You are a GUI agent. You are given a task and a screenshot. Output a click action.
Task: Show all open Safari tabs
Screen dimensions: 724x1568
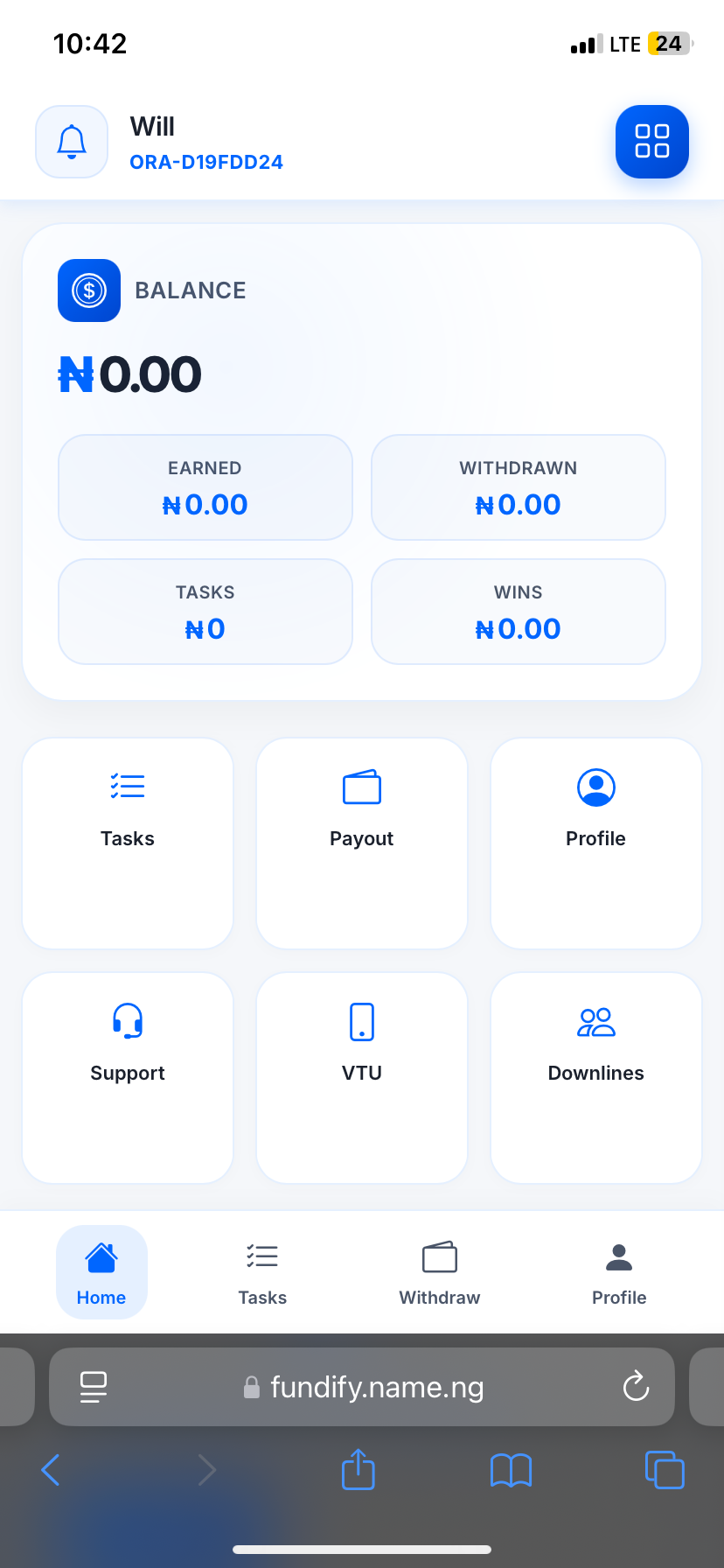click(x=665, y=1470)
